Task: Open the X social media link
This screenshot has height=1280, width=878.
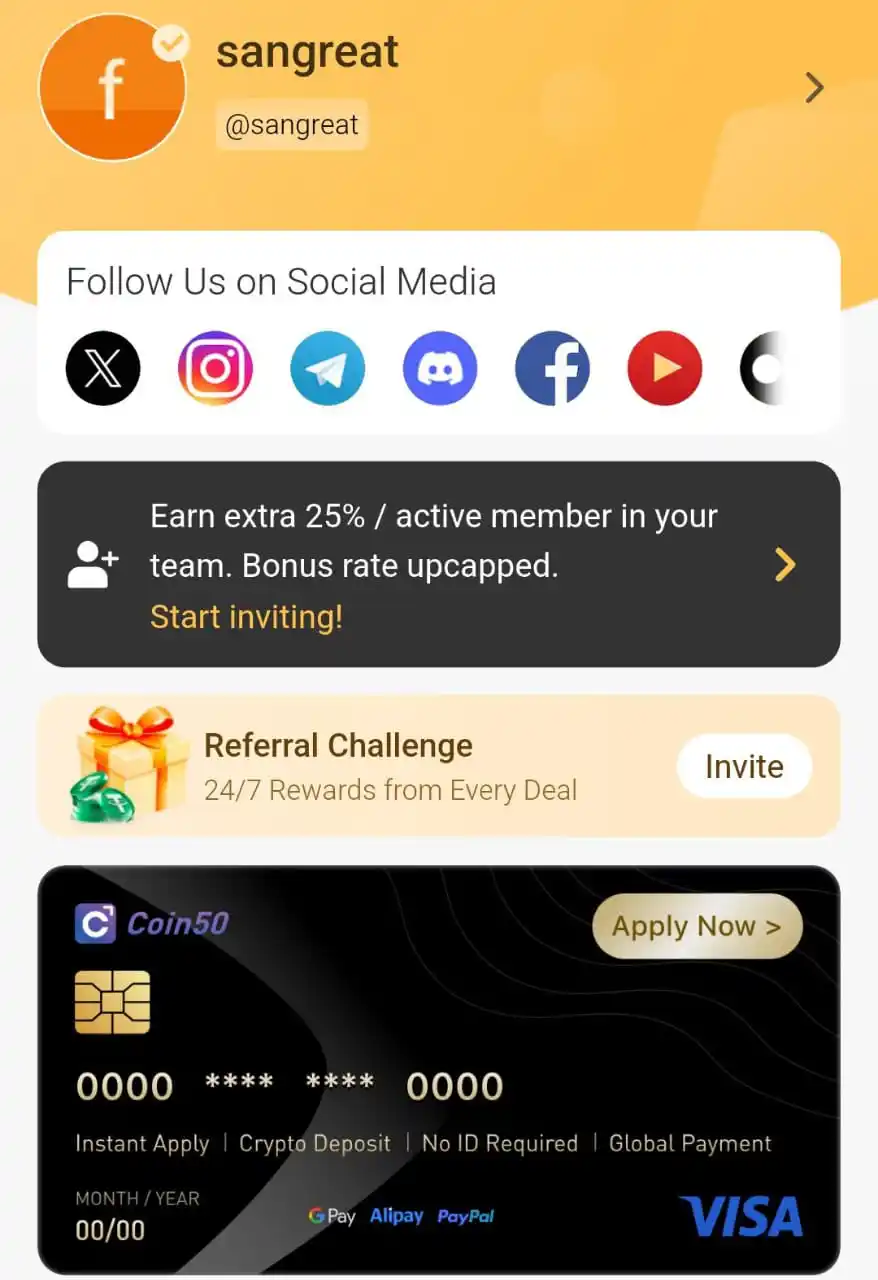Action: pyautogui.click(x=103, y=368)
